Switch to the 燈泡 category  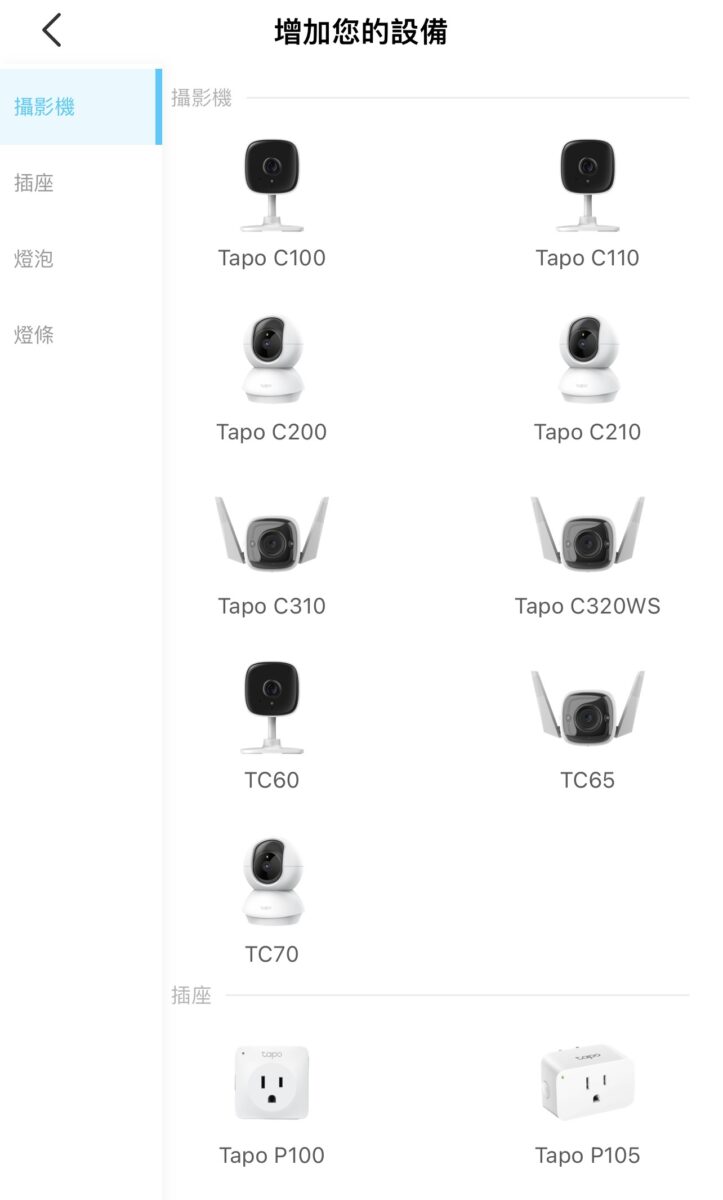point(34,259)
